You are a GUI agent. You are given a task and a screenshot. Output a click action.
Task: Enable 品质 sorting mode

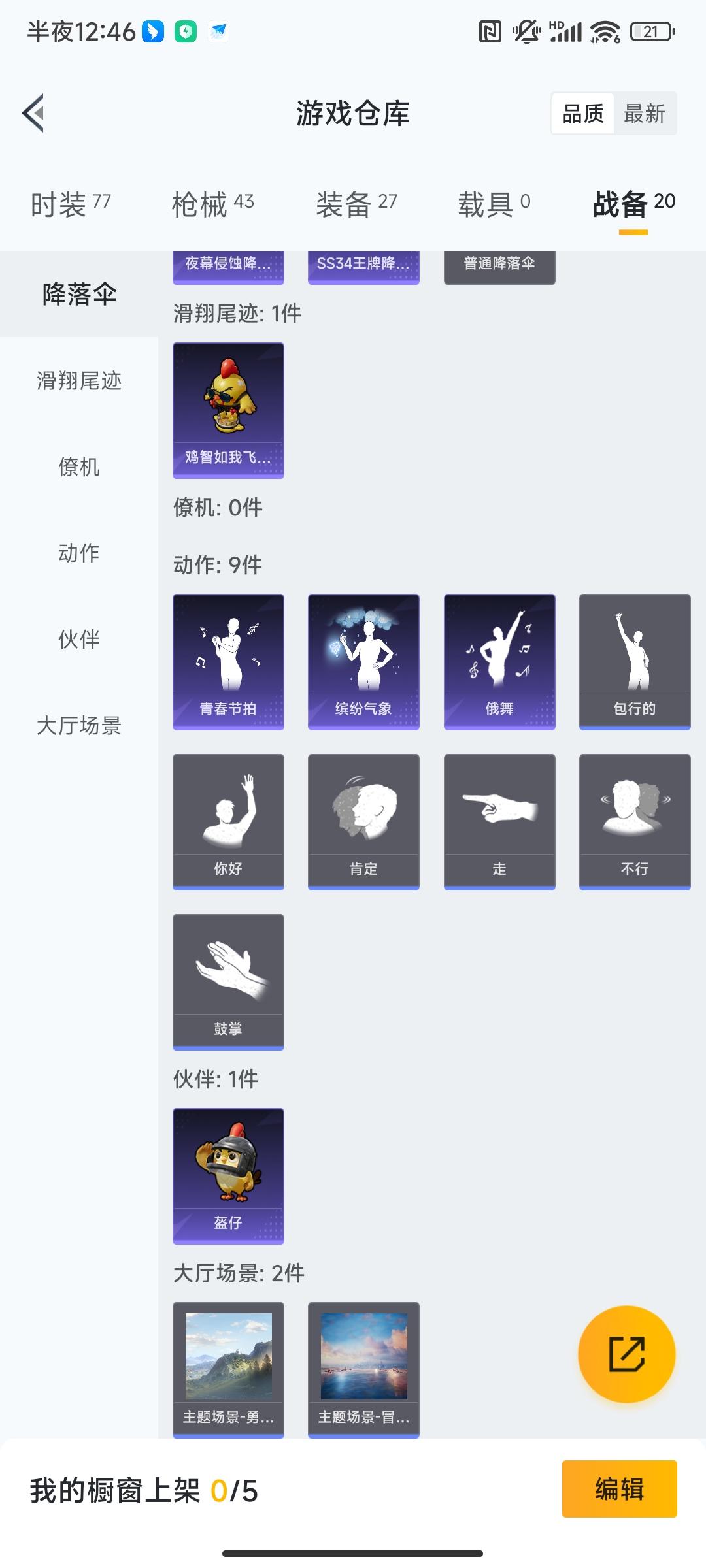[582, 114]
